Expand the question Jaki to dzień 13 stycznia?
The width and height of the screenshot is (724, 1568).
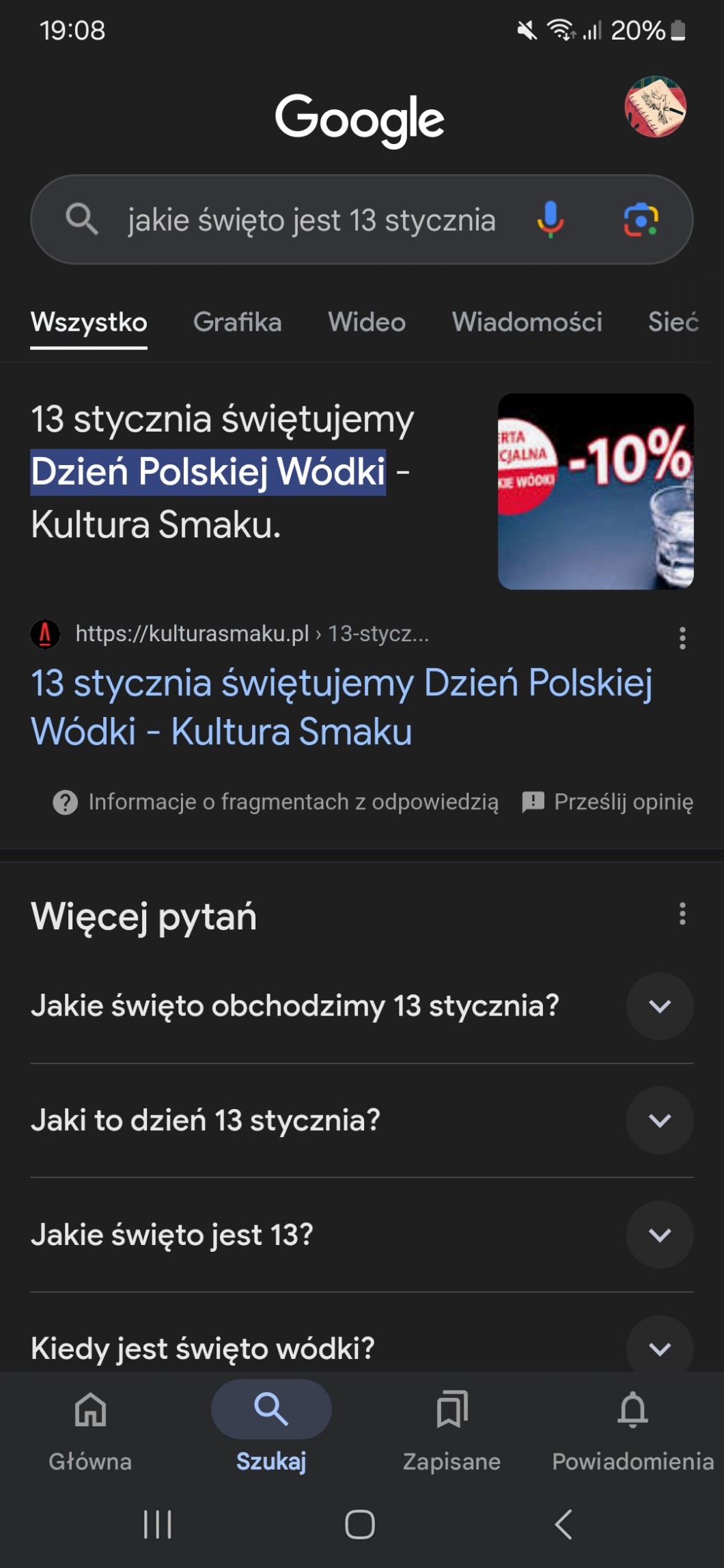659,1120
